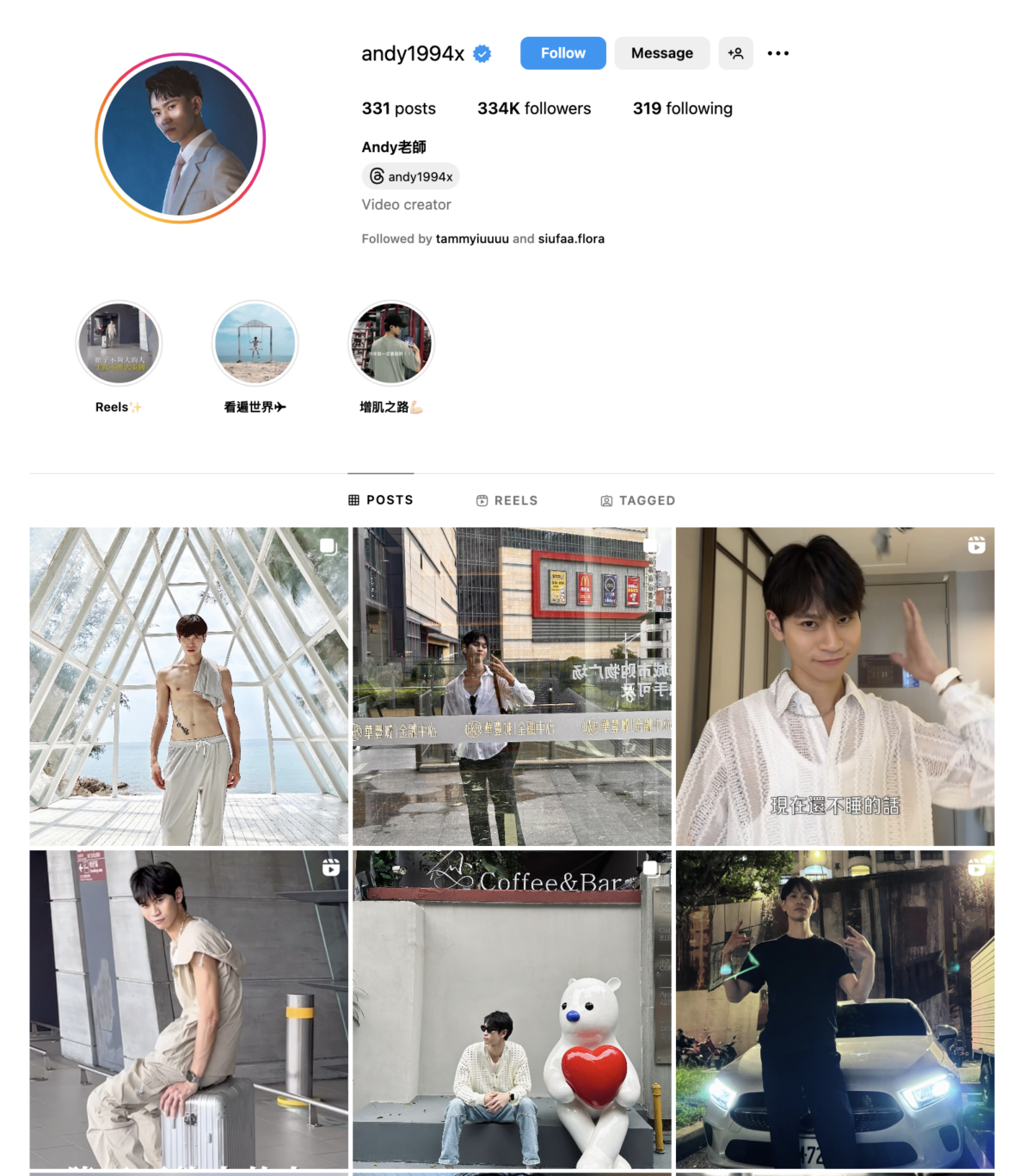
Task: Open the 334K followers list
Action: [534, 108]
